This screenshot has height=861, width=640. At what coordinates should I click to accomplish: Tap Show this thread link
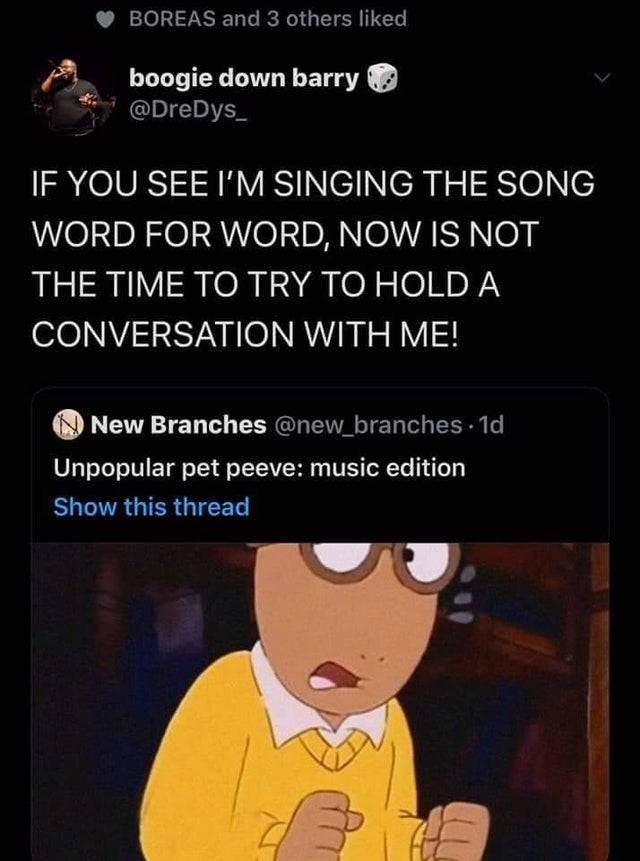(x=150, y=506)
